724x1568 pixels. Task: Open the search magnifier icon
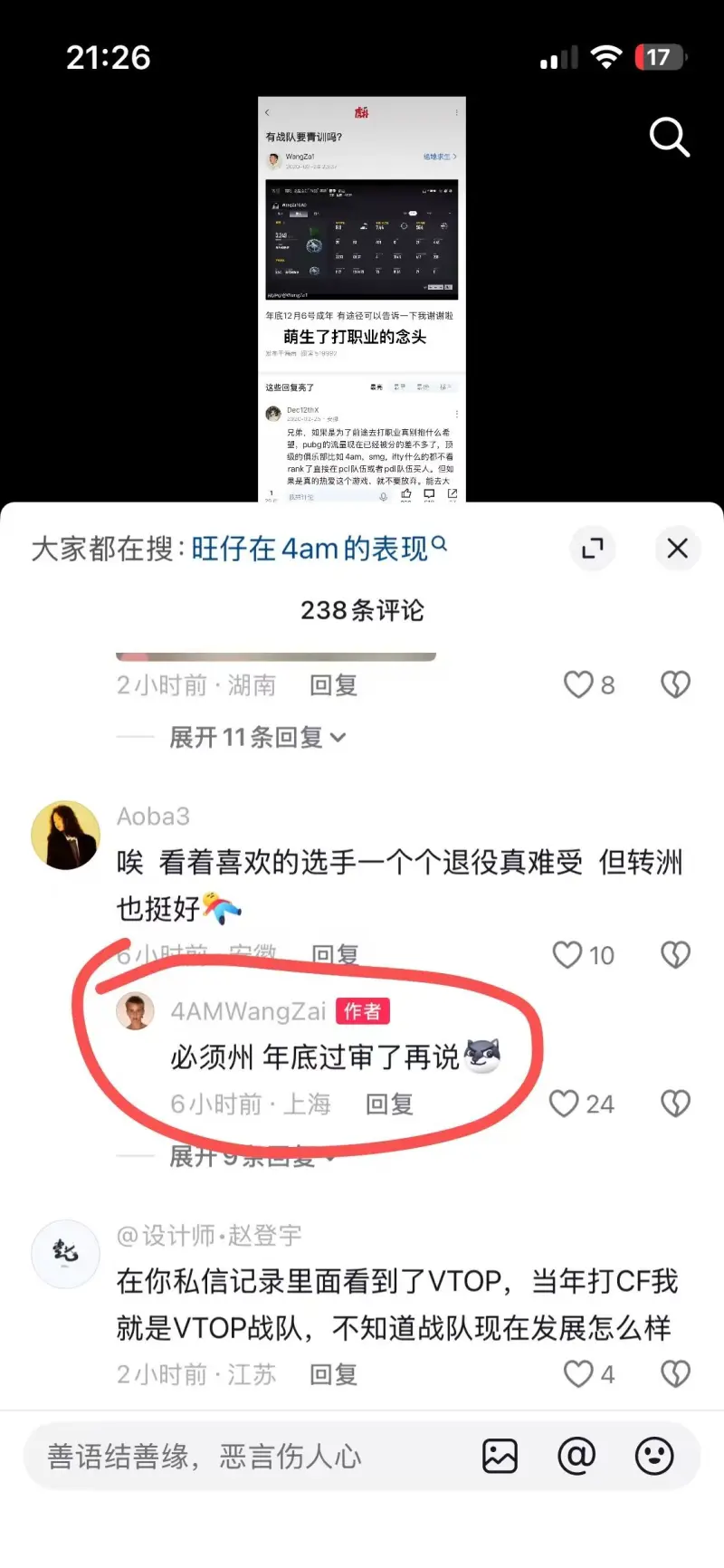pyautogui.click(x=670, y=138)
